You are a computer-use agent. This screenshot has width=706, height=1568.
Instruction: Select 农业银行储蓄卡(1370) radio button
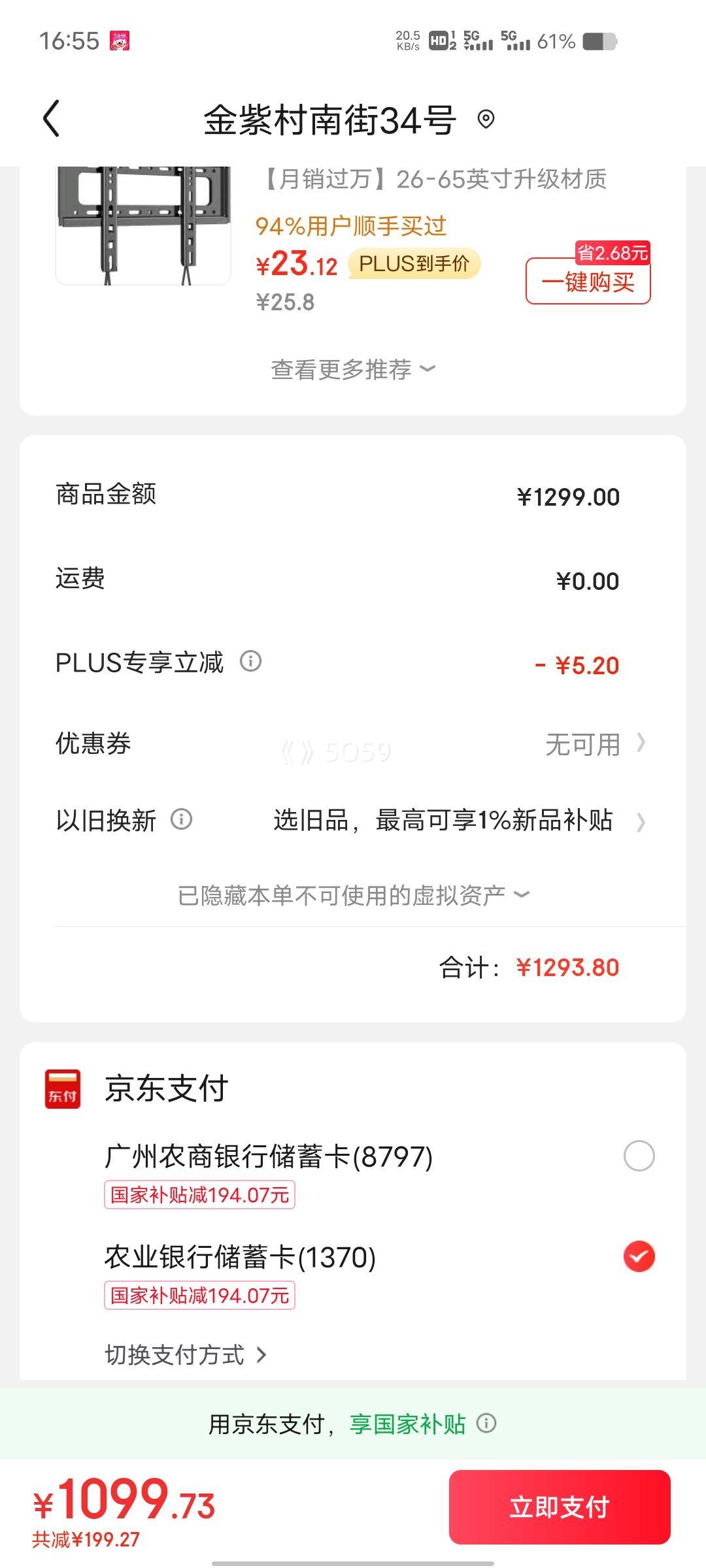point(639,1256)
